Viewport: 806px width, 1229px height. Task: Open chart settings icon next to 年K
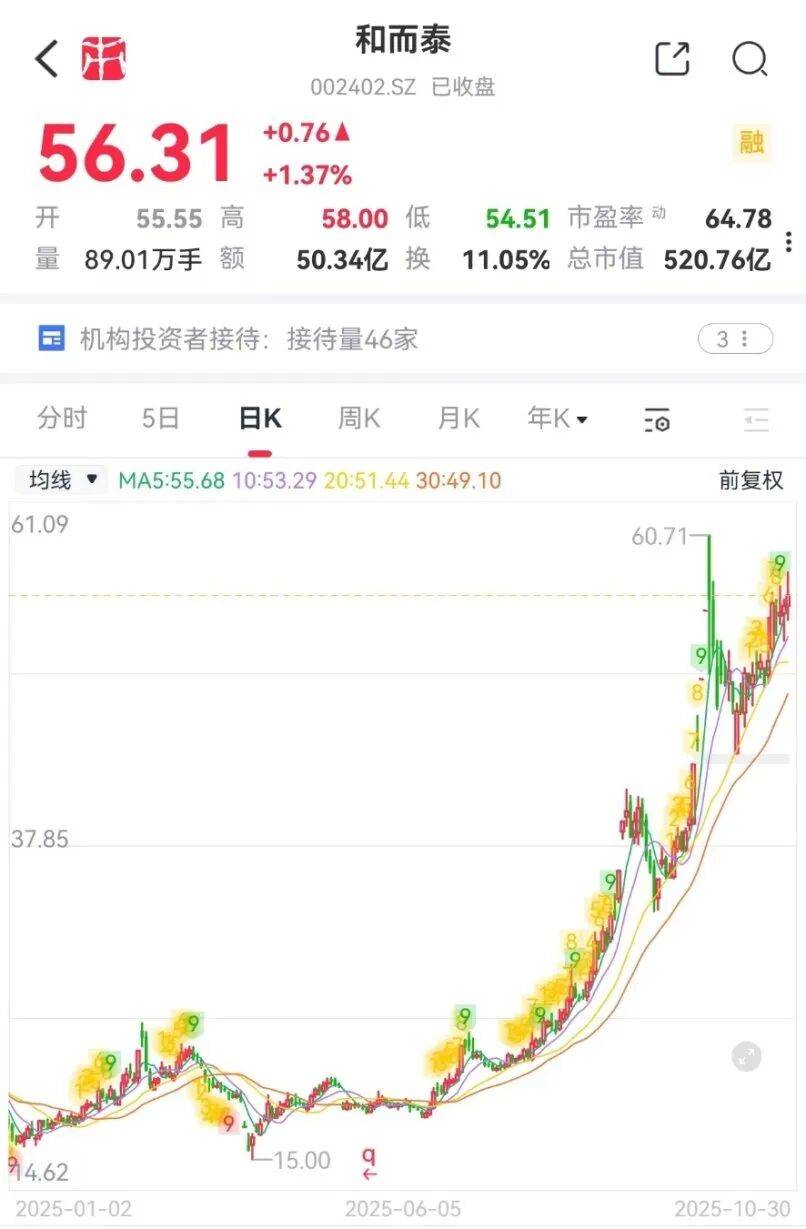[x=657, y=420]
